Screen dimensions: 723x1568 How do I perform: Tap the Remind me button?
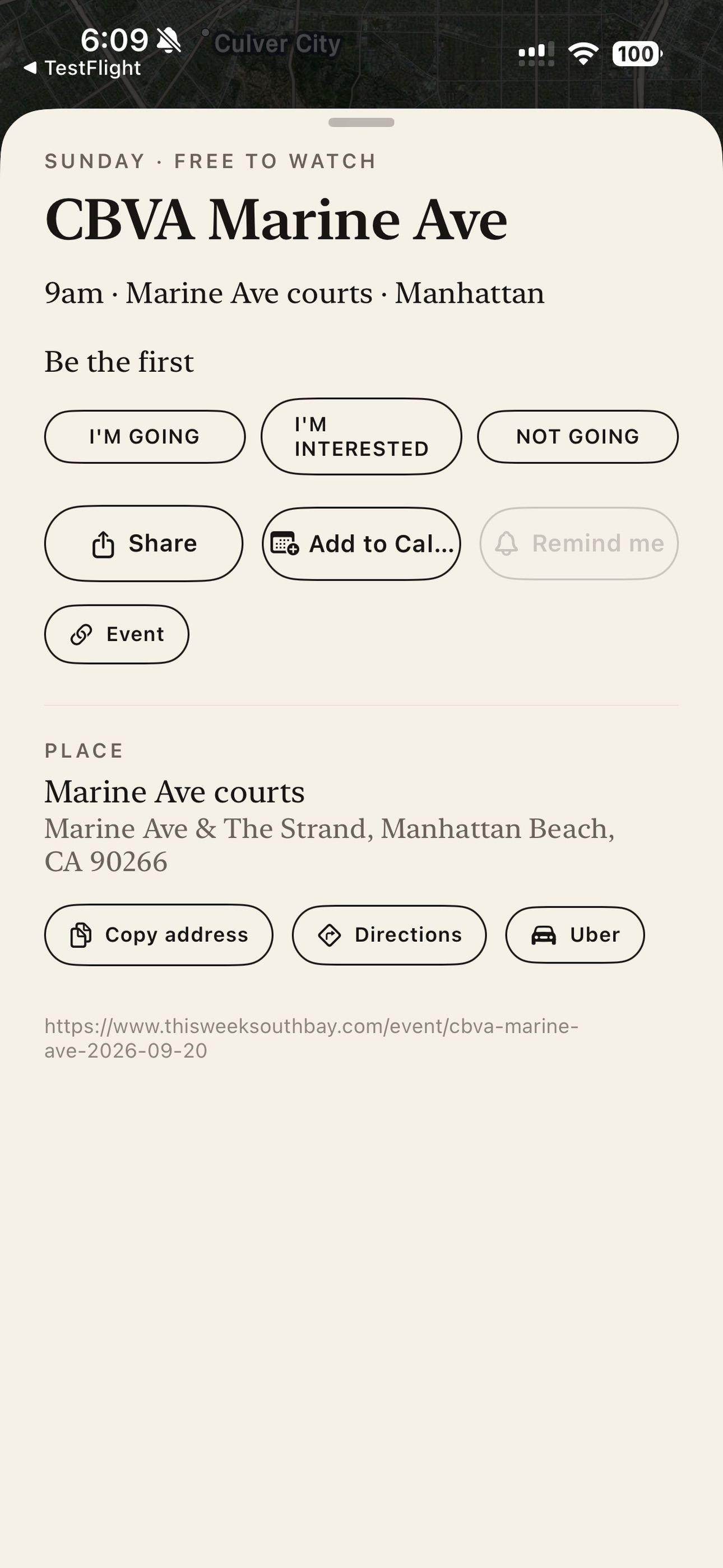[x=579, y=543]
